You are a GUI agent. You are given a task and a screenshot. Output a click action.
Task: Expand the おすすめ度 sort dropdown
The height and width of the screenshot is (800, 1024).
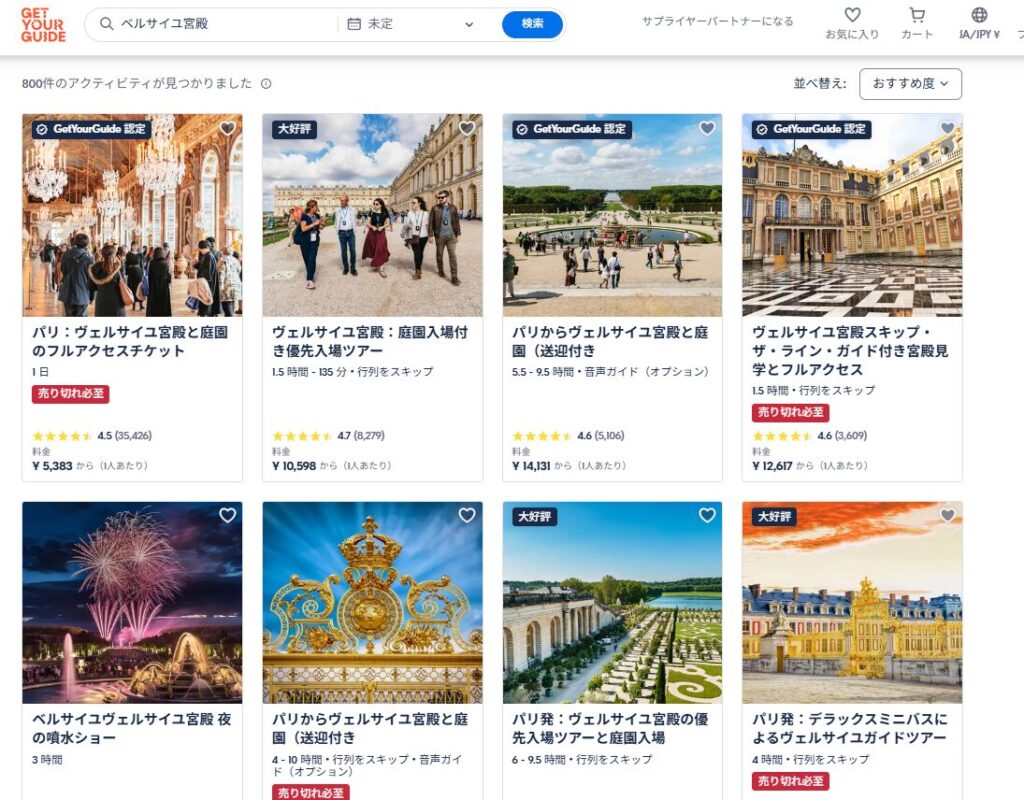[x=910, y=84]
